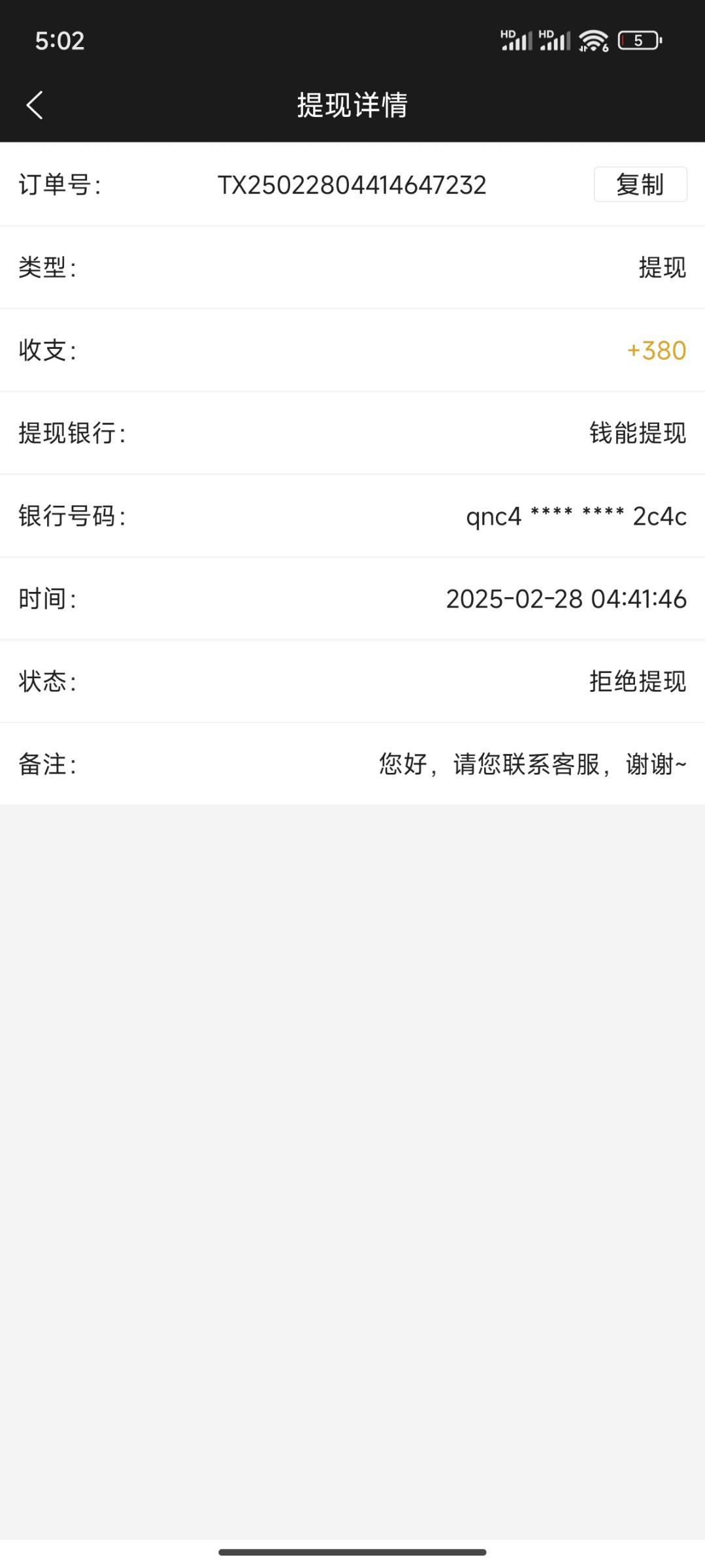Screen dimensions: 705x1568
Task: Copy the order number with 复制
Action: pyautogui.click(x=640, y=184)
